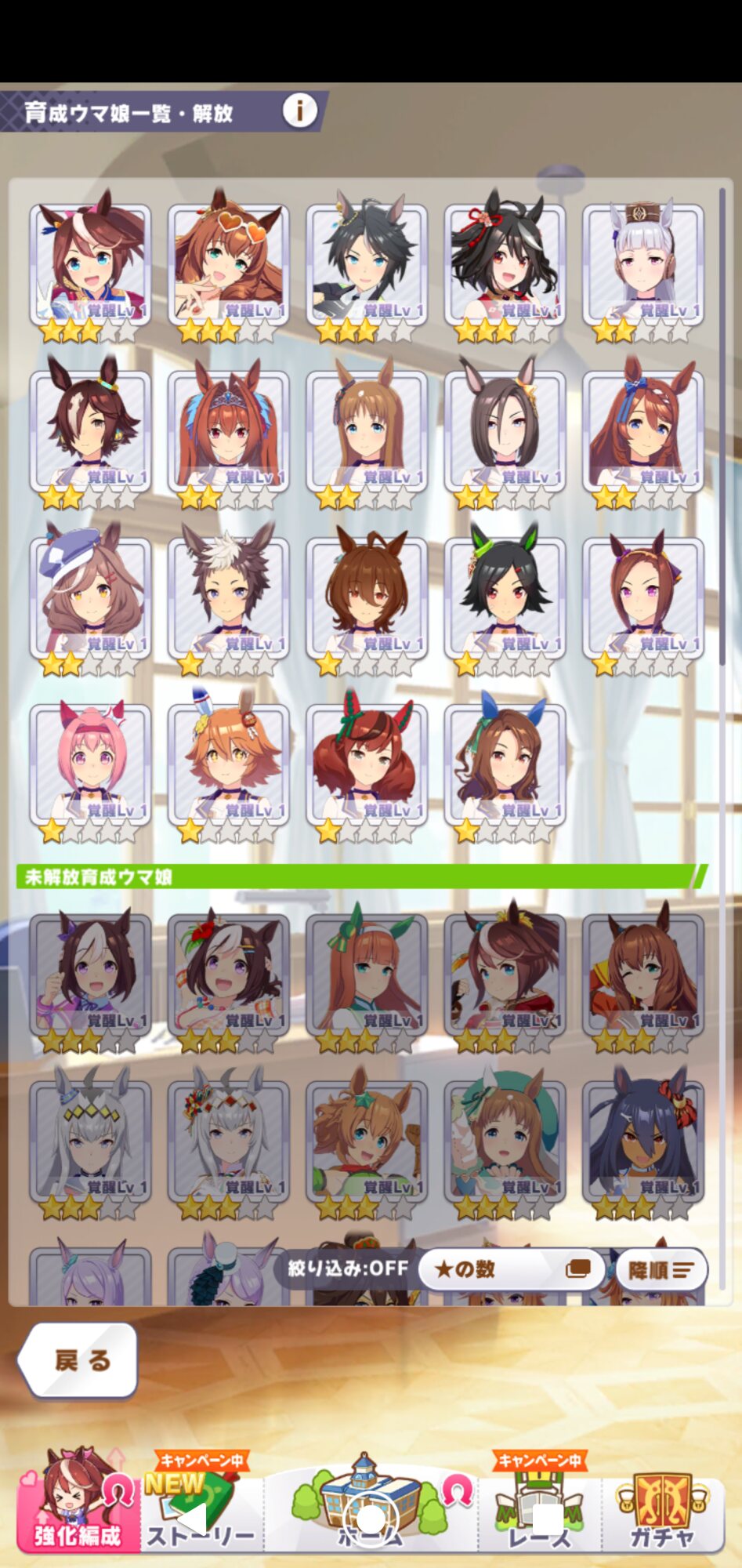This screenshot has width=742, height=1568.
Task: Go to the ホーム tab
Action: pos(370,1504)
